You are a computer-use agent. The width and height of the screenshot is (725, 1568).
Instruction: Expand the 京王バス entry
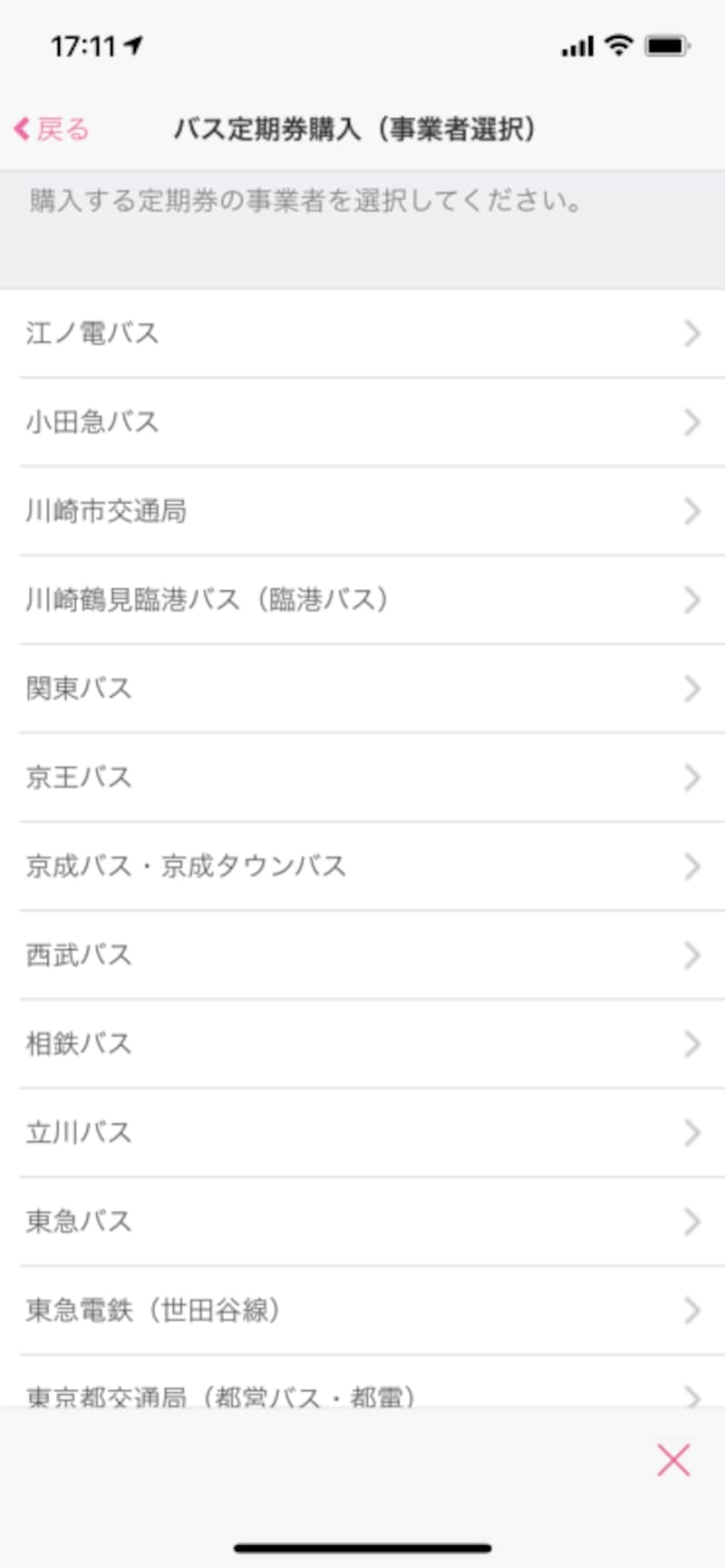[362, 777]
